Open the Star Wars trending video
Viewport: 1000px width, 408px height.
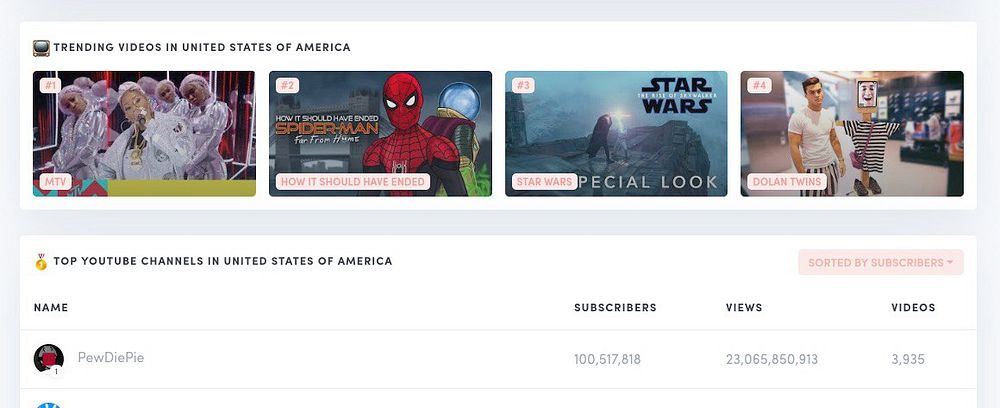pos(616,133)
